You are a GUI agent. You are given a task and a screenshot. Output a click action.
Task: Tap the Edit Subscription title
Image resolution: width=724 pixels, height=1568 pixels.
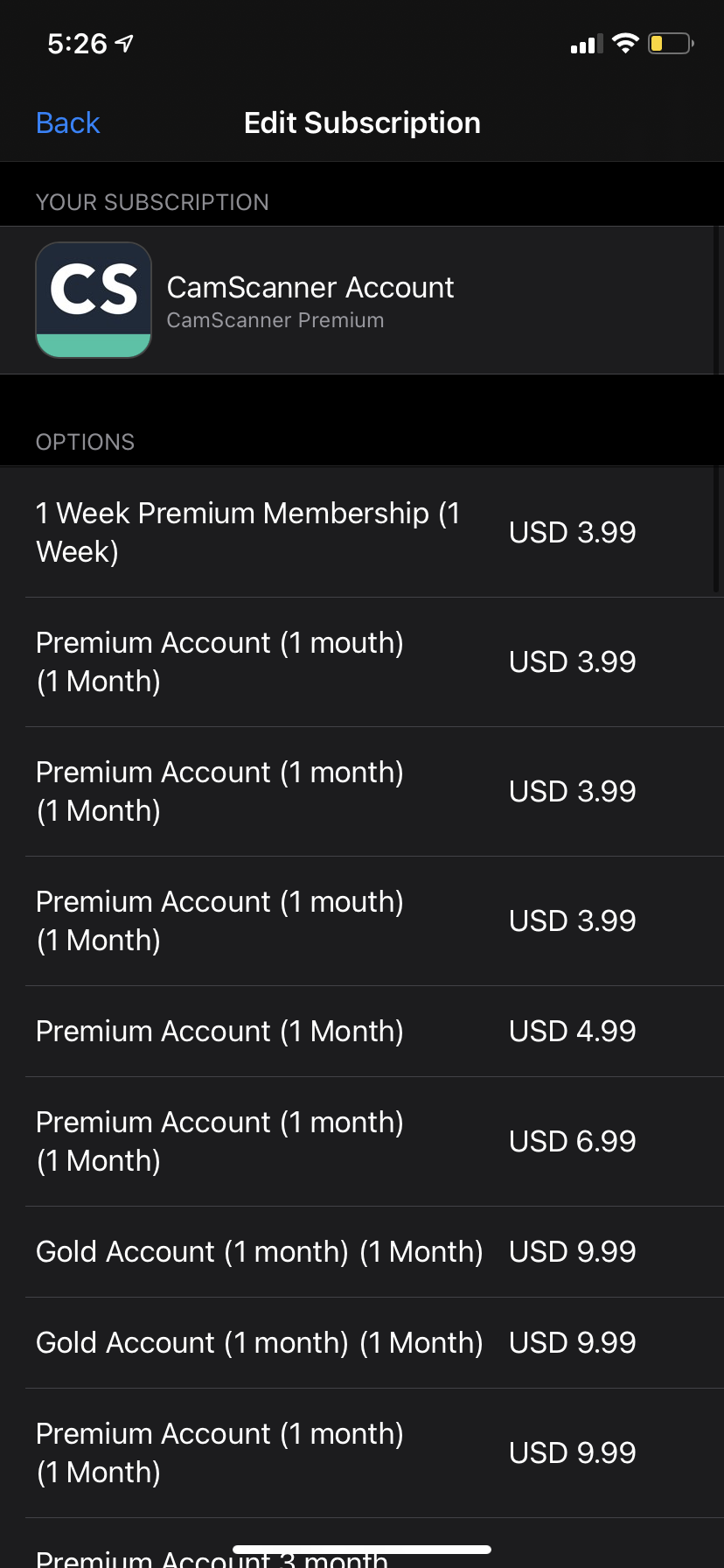(x=362, y=122)
